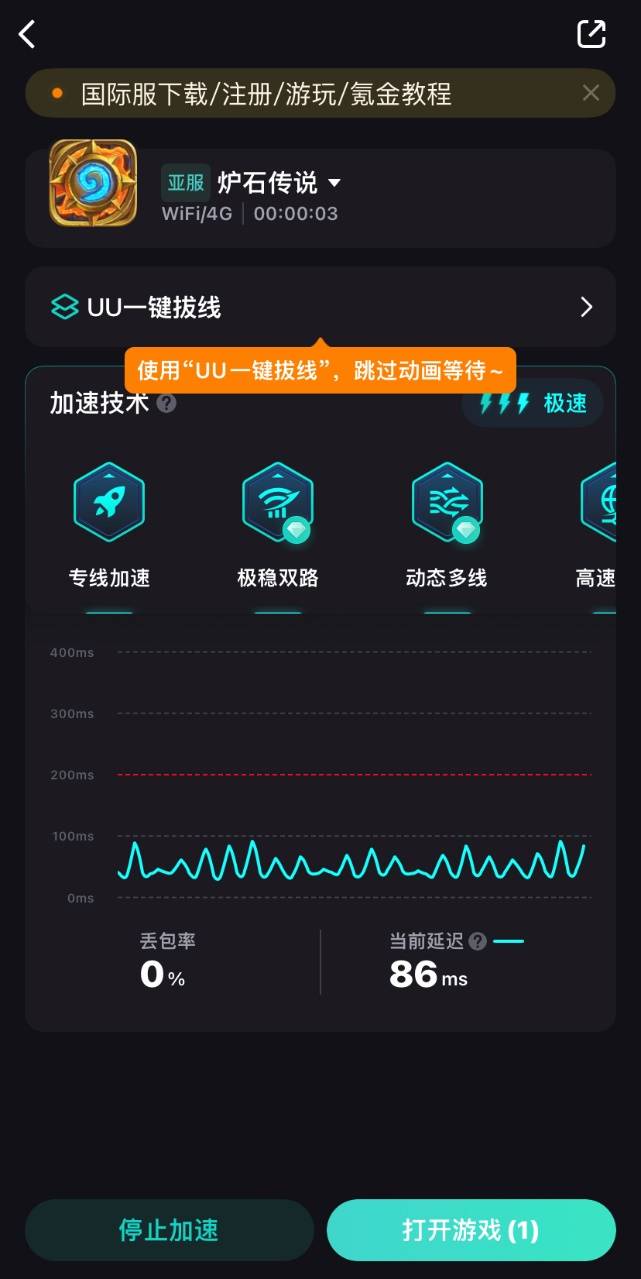Stop acceleration with 停止加速
The image size is (641, 1279).
169,1230
